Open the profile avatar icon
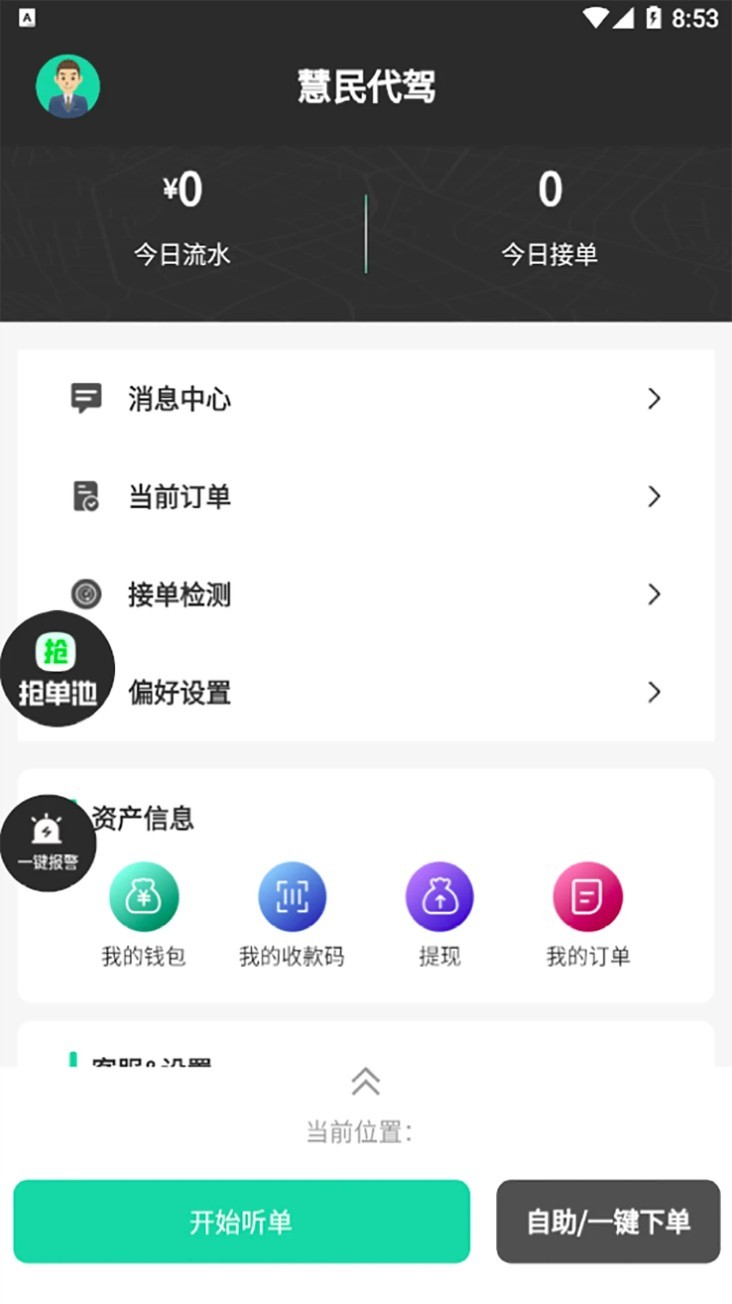 (x=68, y=86)
